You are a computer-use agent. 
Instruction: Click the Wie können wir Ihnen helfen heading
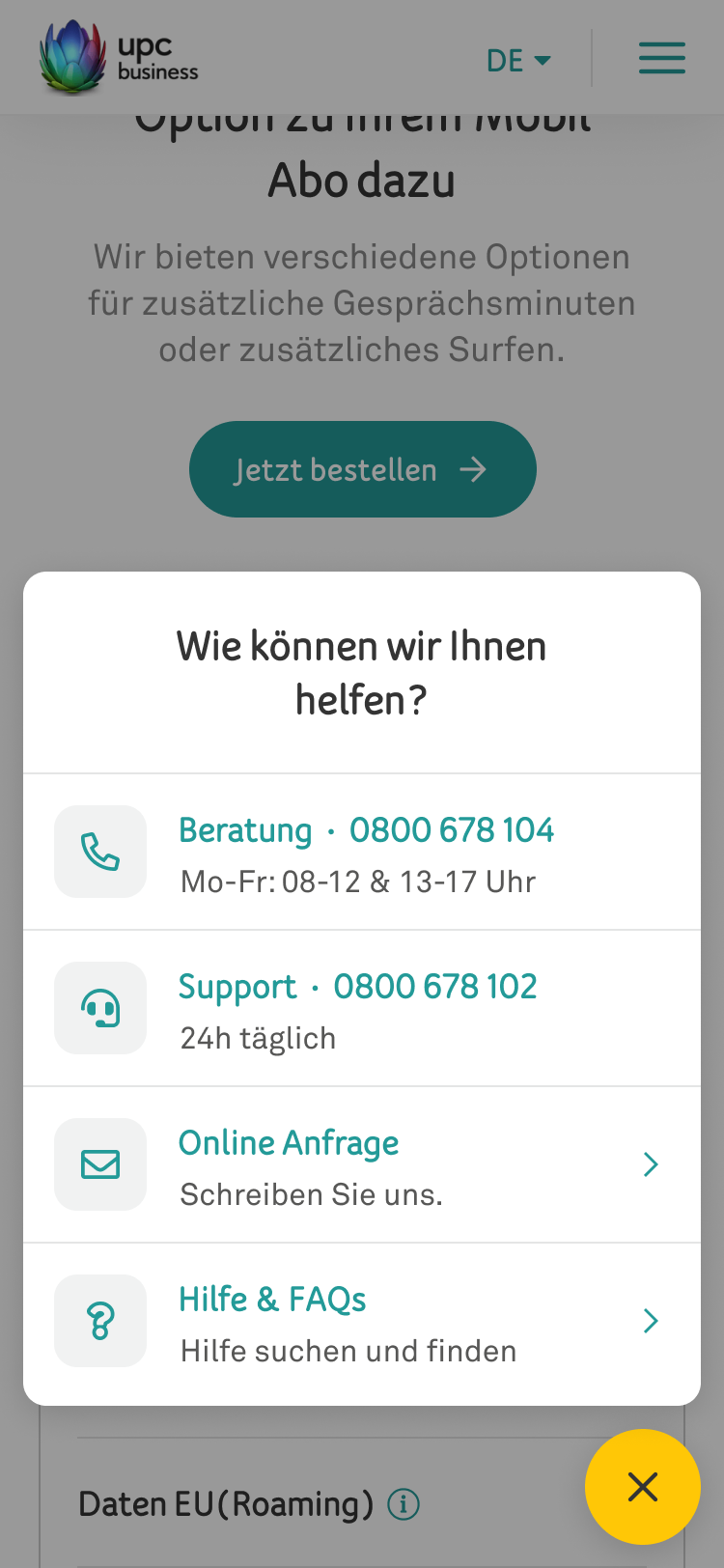tap(362, 672)
